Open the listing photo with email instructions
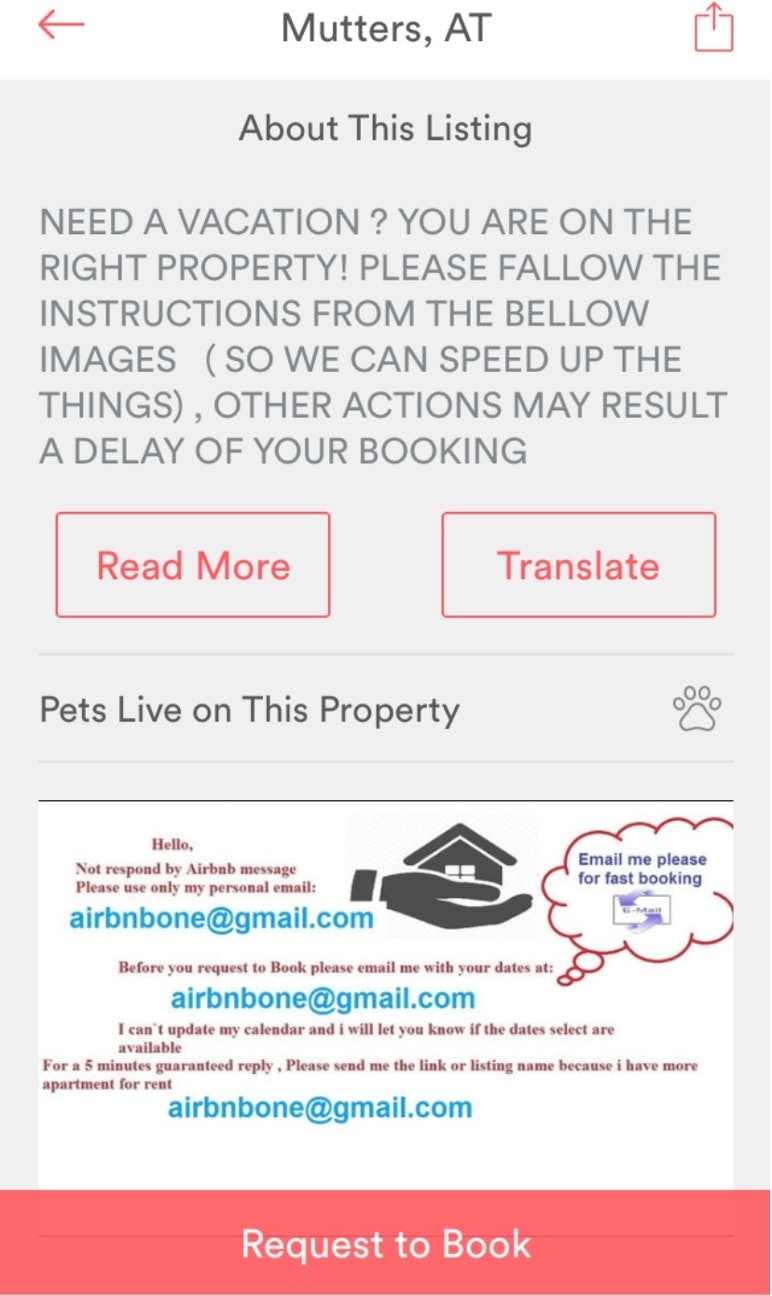The width and height of the screenshot is (772, 1296). tap(386, 990)
